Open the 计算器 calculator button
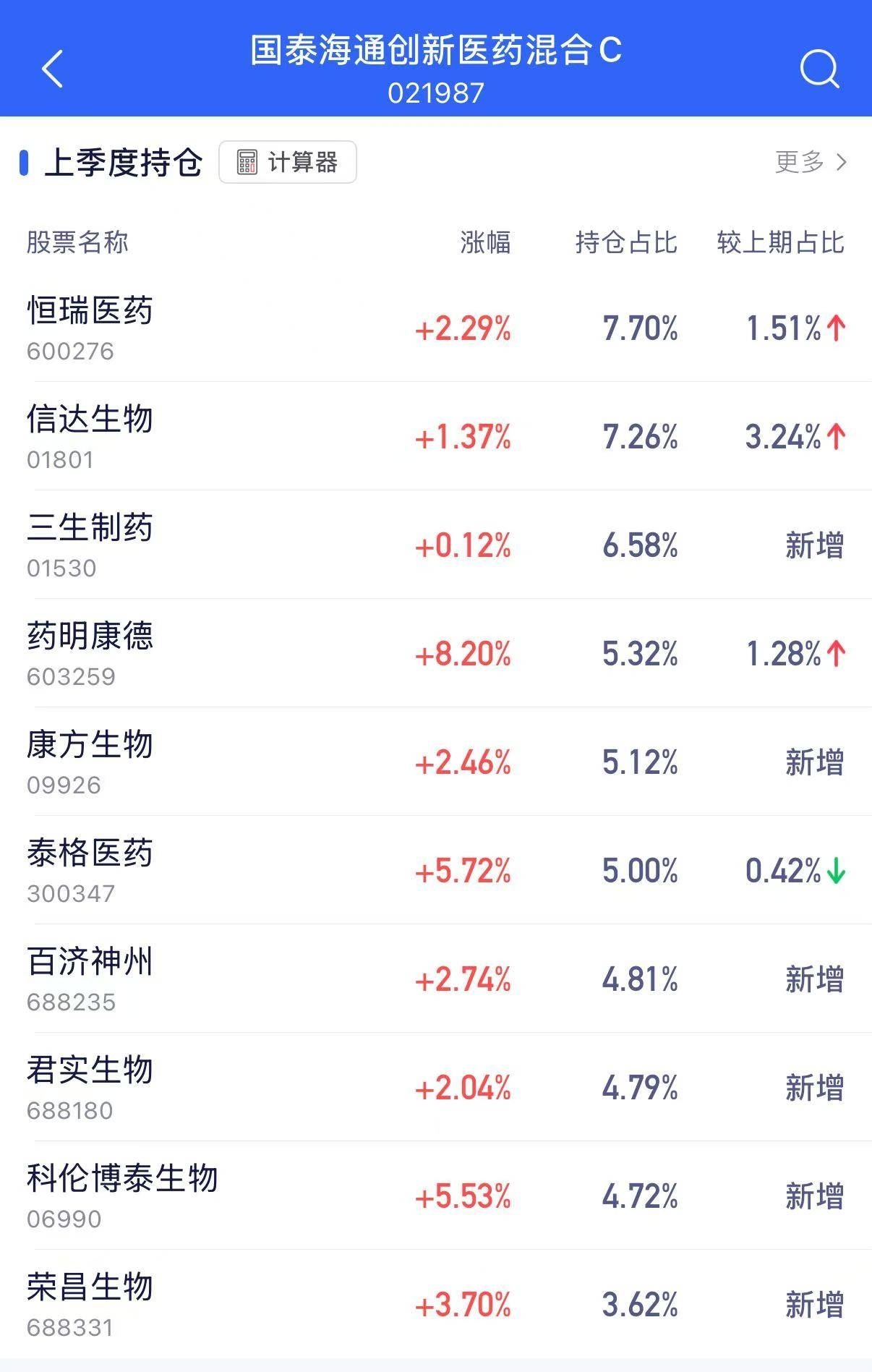872x1372 pixels. pos(288,162)
